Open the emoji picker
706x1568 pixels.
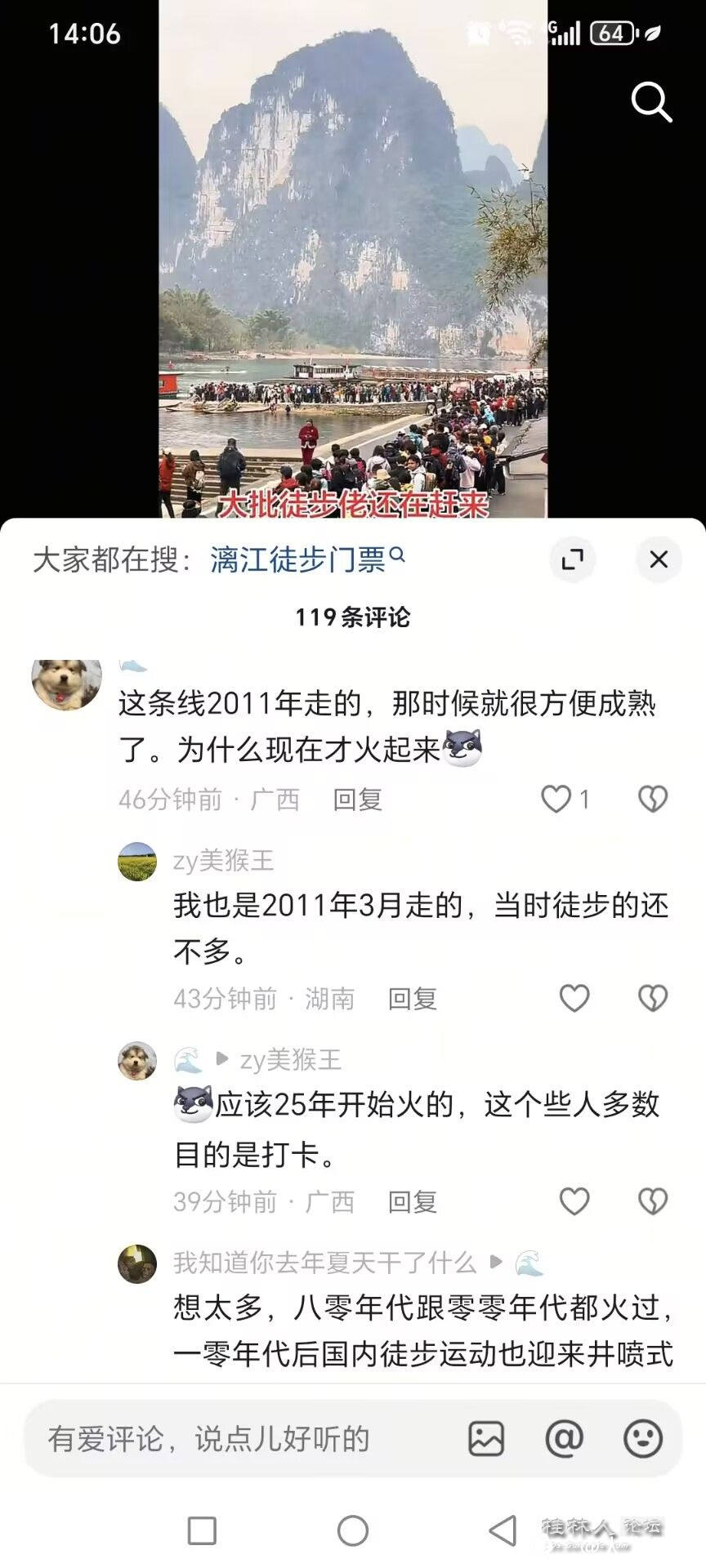pyautogui.click(x=643, y=1439)
